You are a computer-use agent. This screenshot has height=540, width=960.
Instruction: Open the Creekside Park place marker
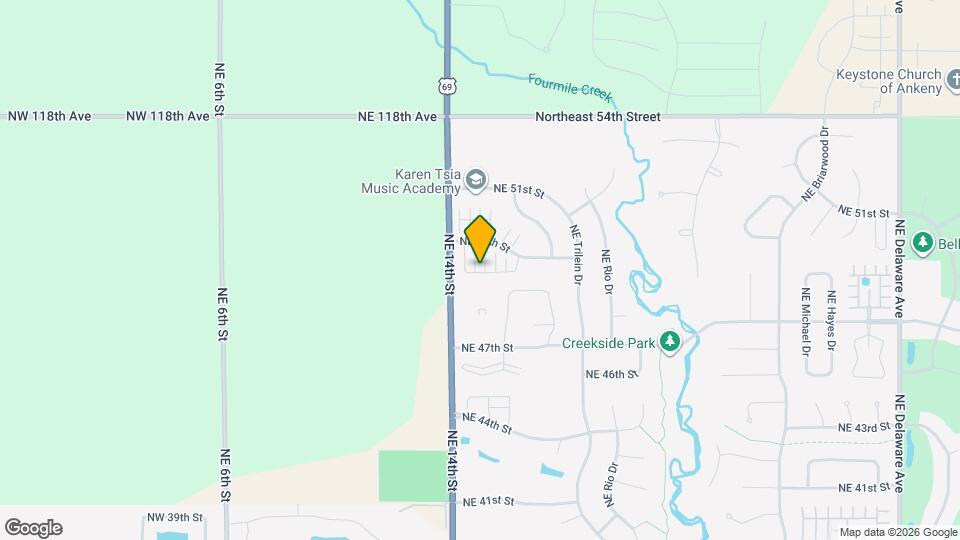coord(671,344)
